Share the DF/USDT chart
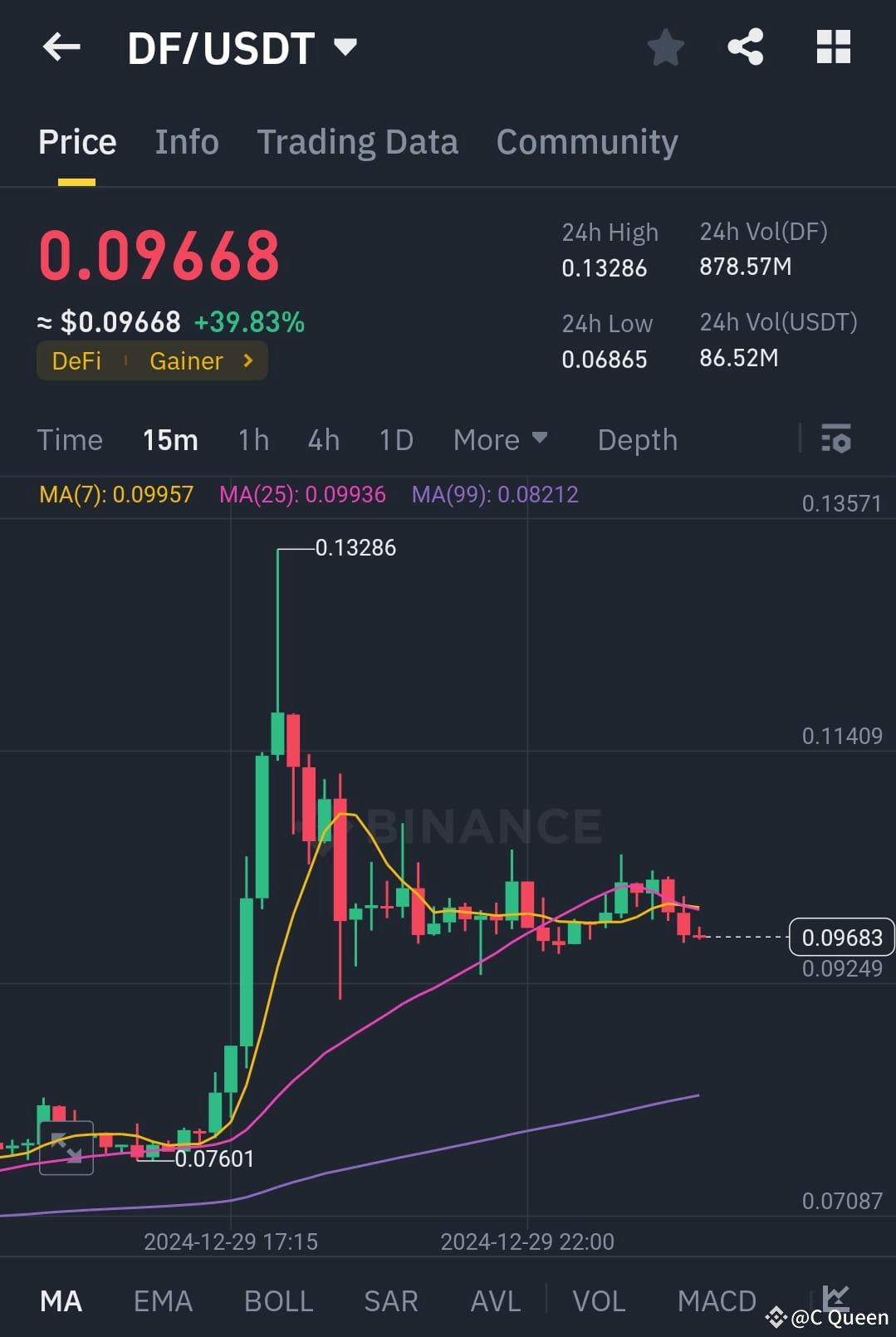This screenshot has width=896, height=1337. pos(746,47)
